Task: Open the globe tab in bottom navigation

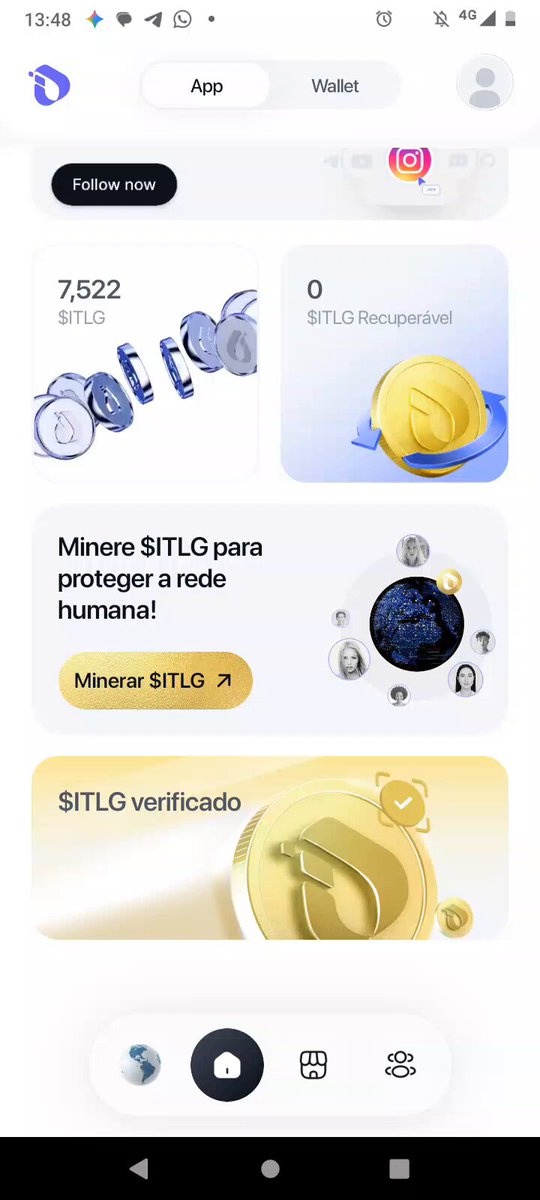Action: (140, 1065)
